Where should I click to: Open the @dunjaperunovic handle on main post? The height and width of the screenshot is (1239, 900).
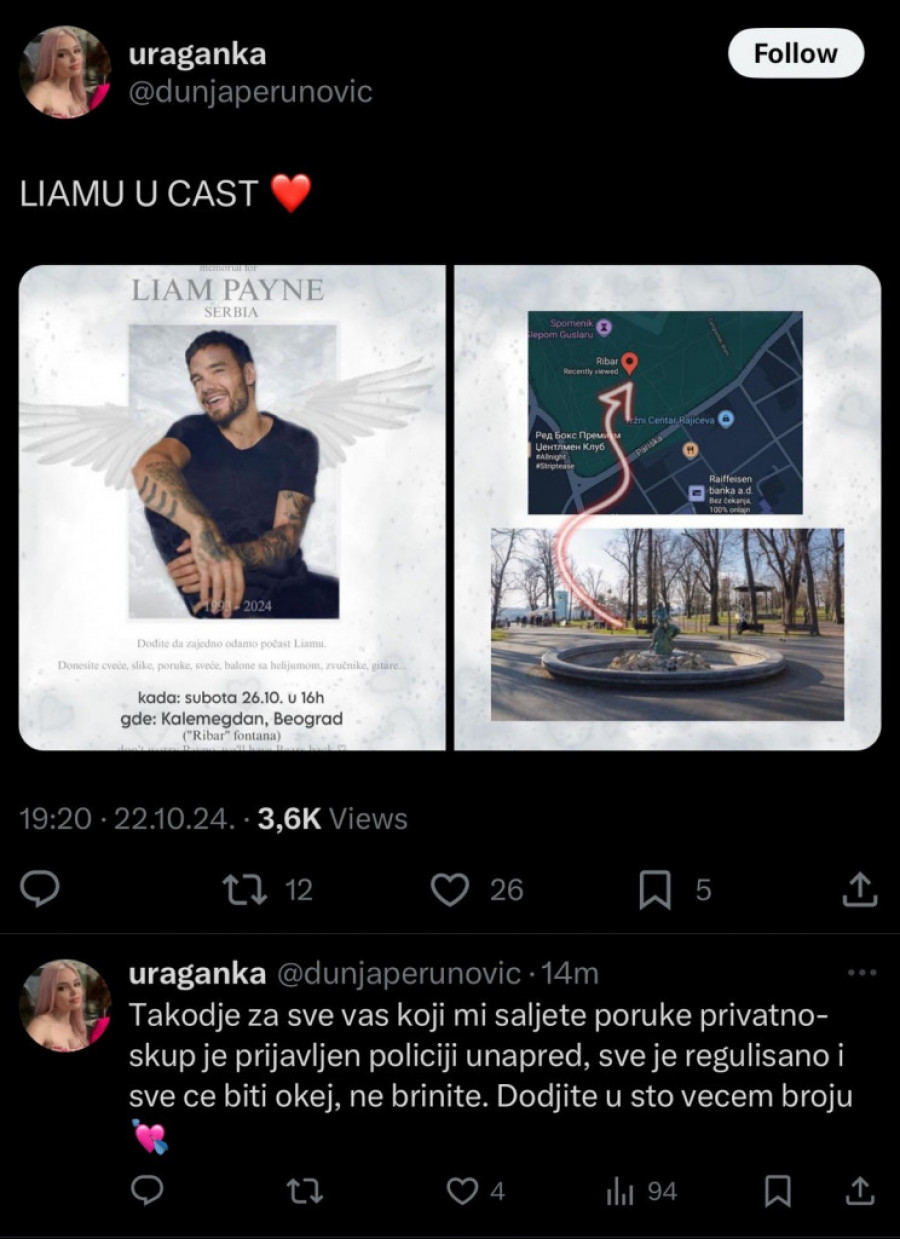(250, 92)
